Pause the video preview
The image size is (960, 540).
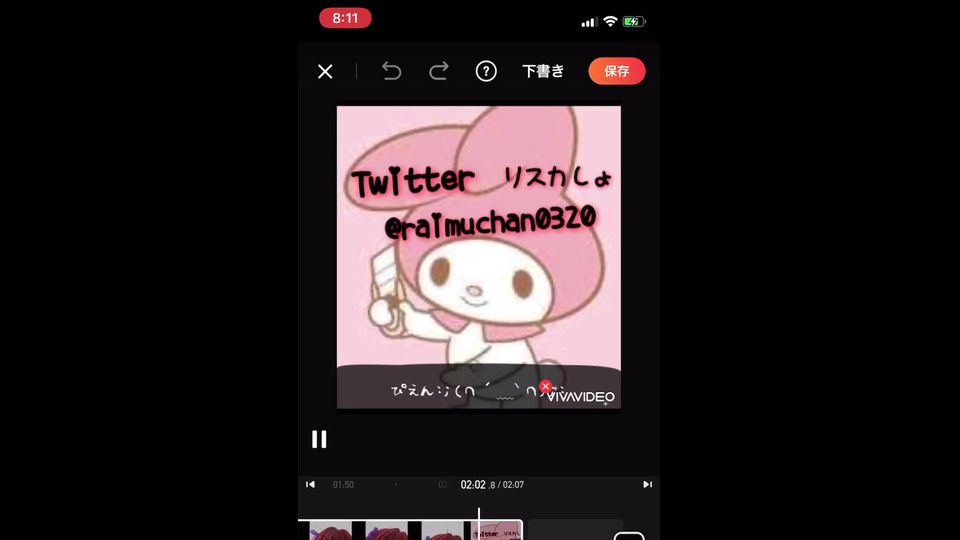(x=319, y=439)
